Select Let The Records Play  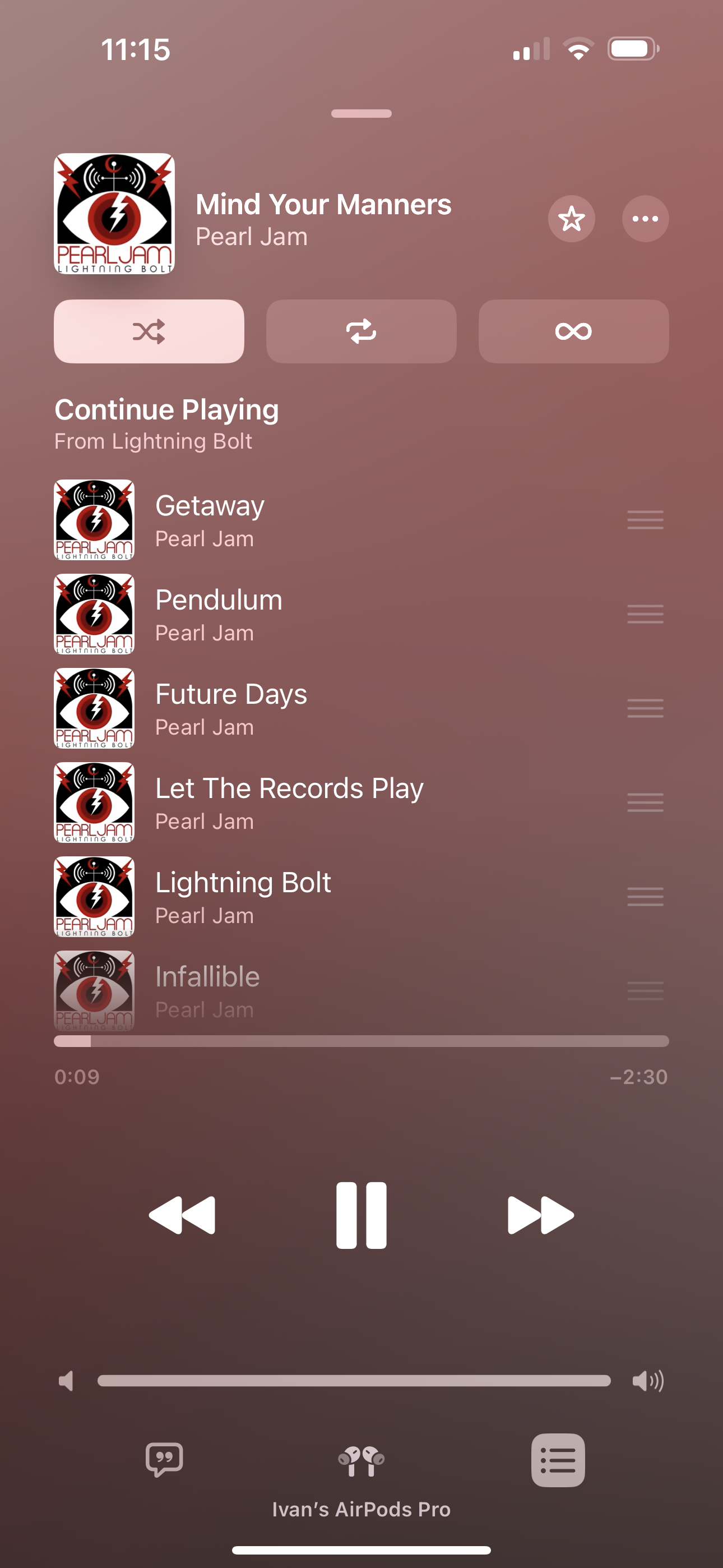tap(304, 803)
